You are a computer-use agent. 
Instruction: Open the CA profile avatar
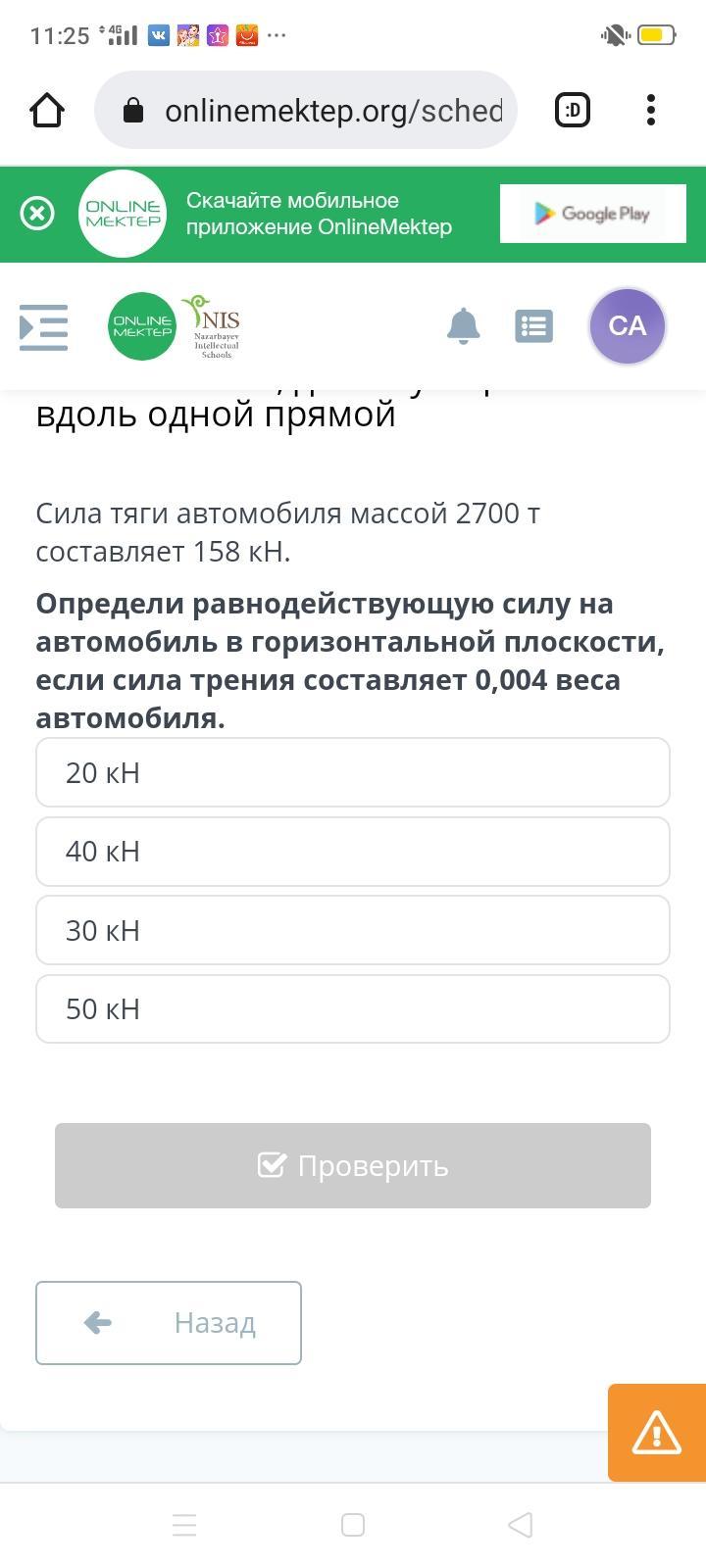[x=627, y=325]
